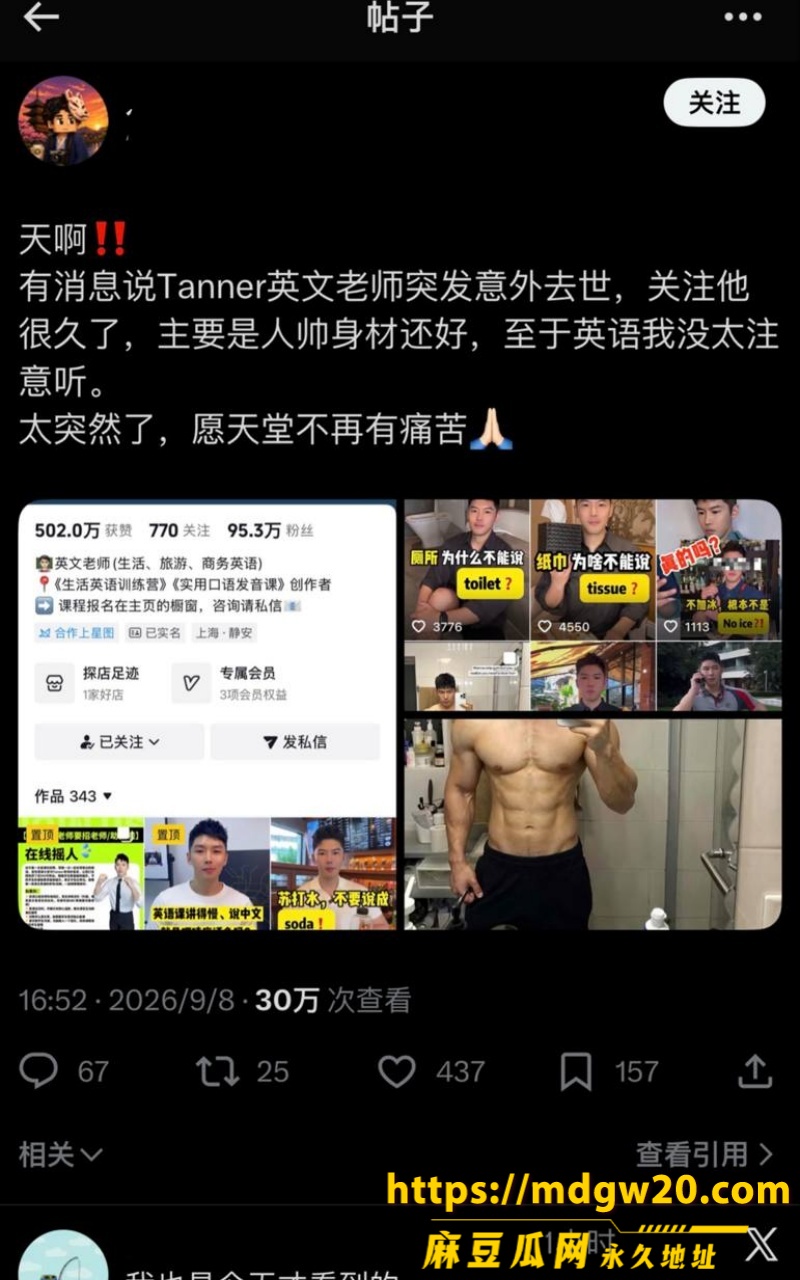Screen dimensions: 800x1280
Task: Expand the 相关 sort dropdown
Action: [61, 1155]
